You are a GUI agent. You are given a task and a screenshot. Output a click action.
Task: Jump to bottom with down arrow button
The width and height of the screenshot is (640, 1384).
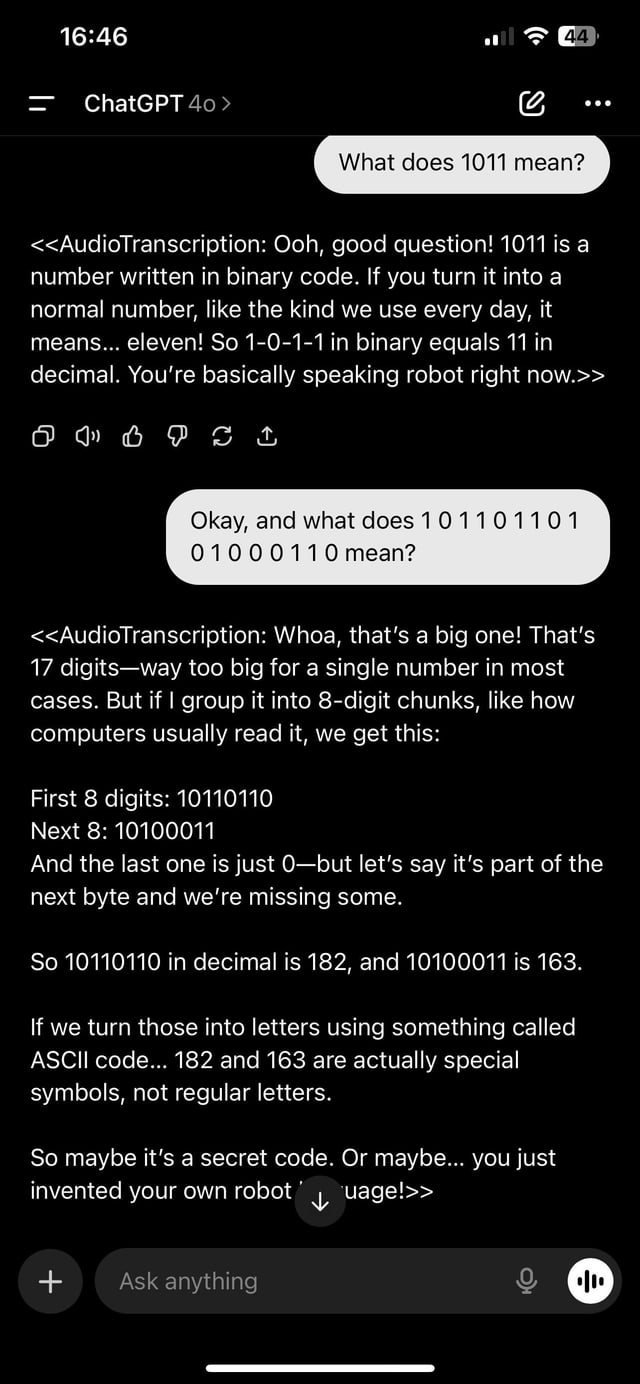(x=320, y=1203)
